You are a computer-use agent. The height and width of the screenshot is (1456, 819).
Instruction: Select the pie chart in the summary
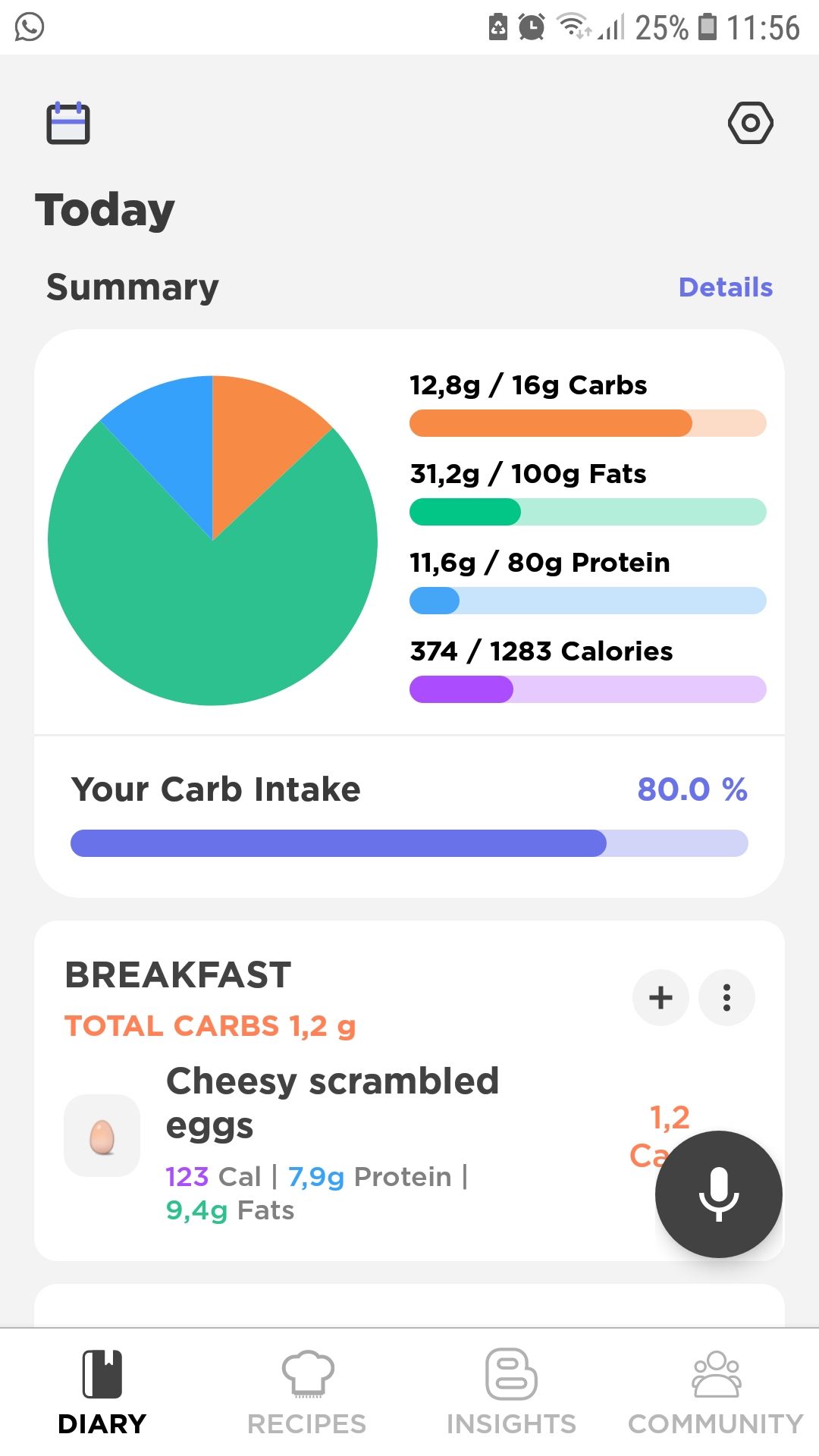click(212, 540)
